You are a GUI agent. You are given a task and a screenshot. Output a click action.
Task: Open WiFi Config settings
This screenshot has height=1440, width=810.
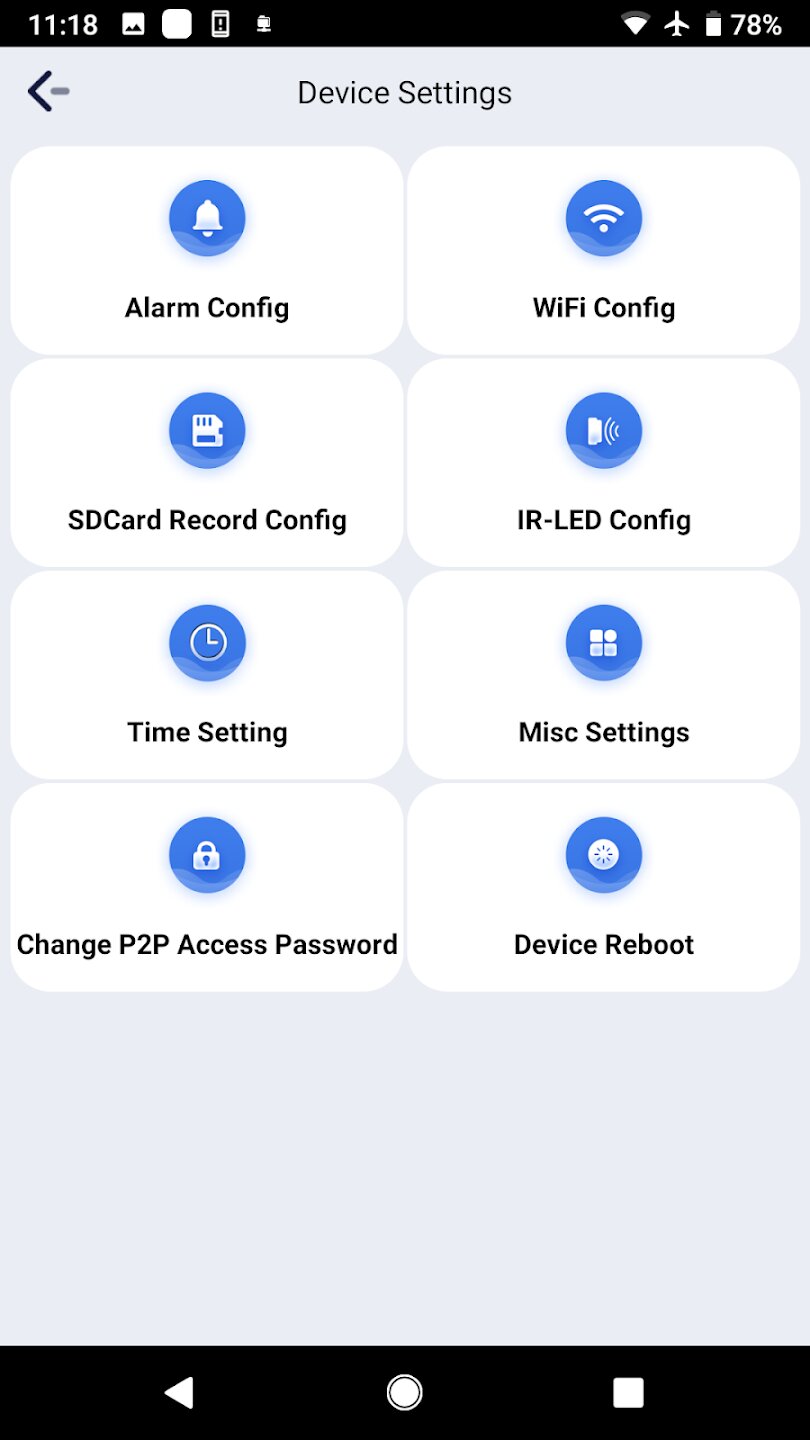click(604, 251)
